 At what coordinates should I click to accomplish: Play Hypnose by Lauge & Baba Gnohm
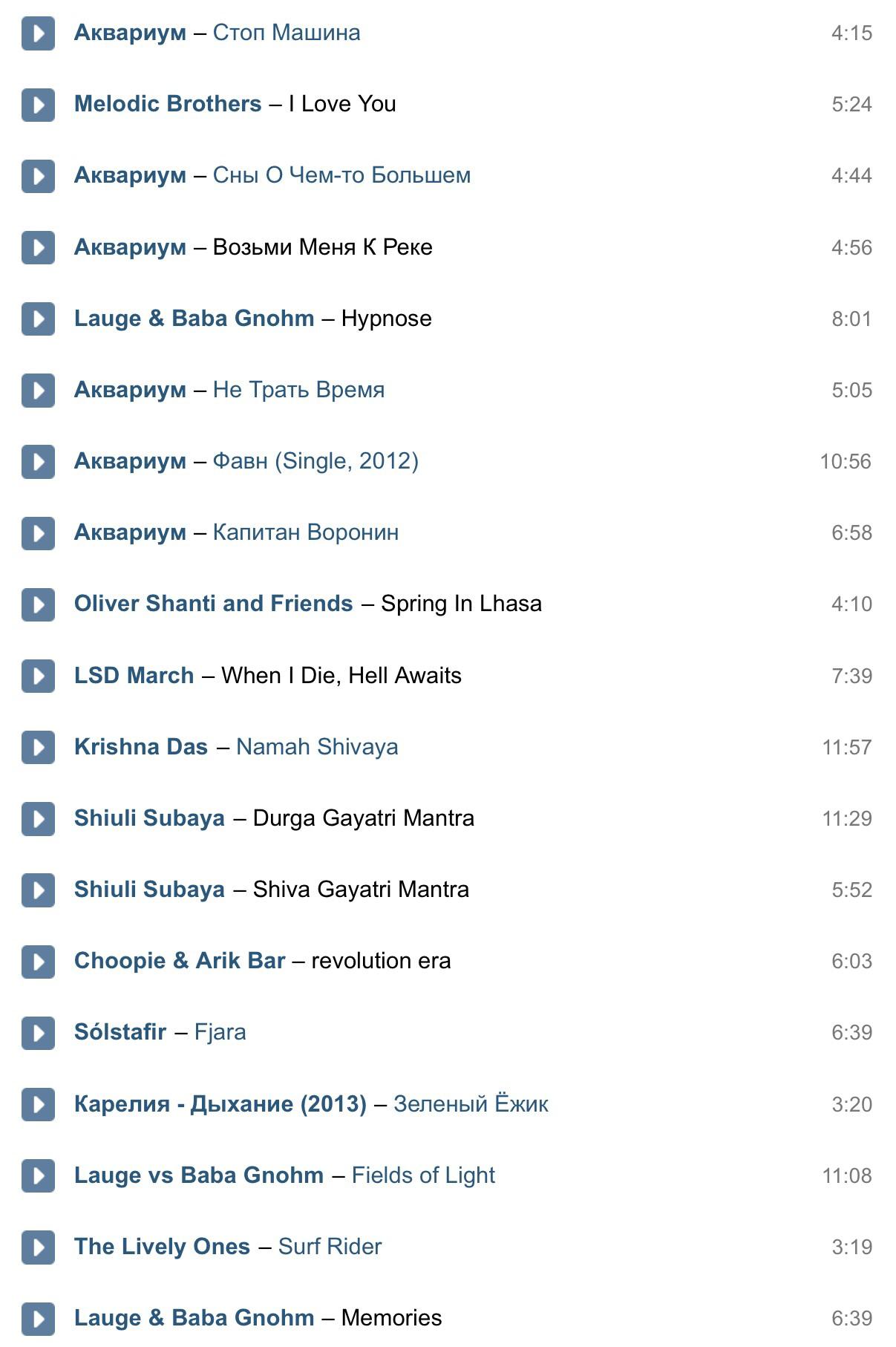click(38, 319)
